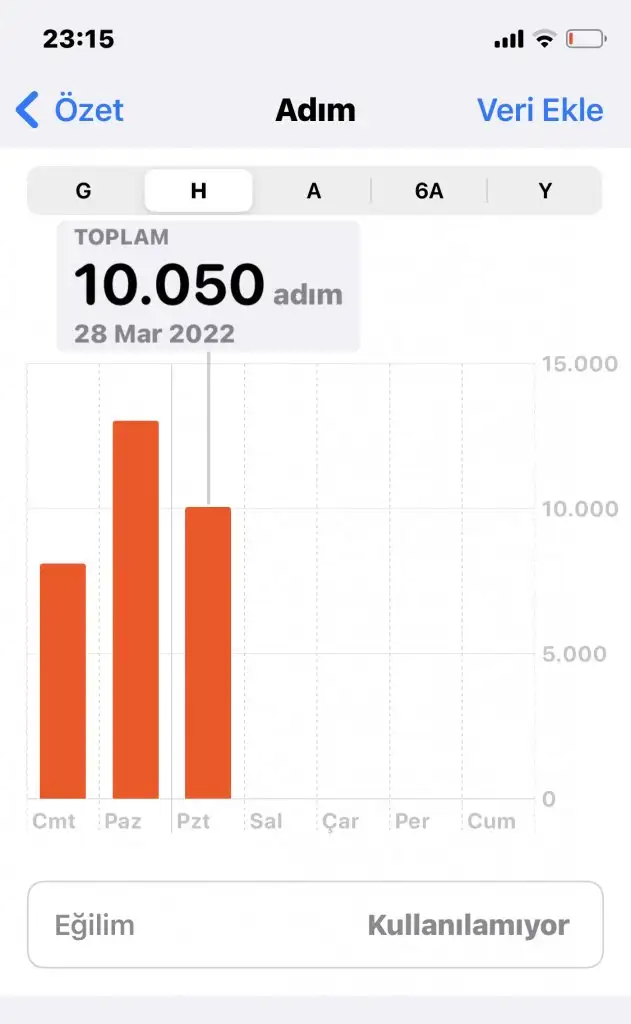
Task: Go back to Özet
Action: (x=70, y=109)
